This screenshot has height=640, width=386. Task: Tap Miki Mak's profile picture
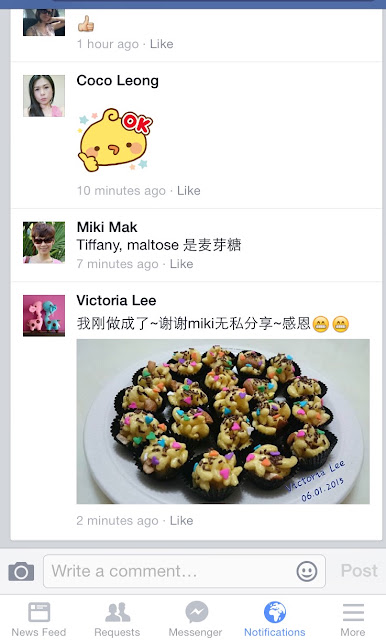[x=44, y=242]
